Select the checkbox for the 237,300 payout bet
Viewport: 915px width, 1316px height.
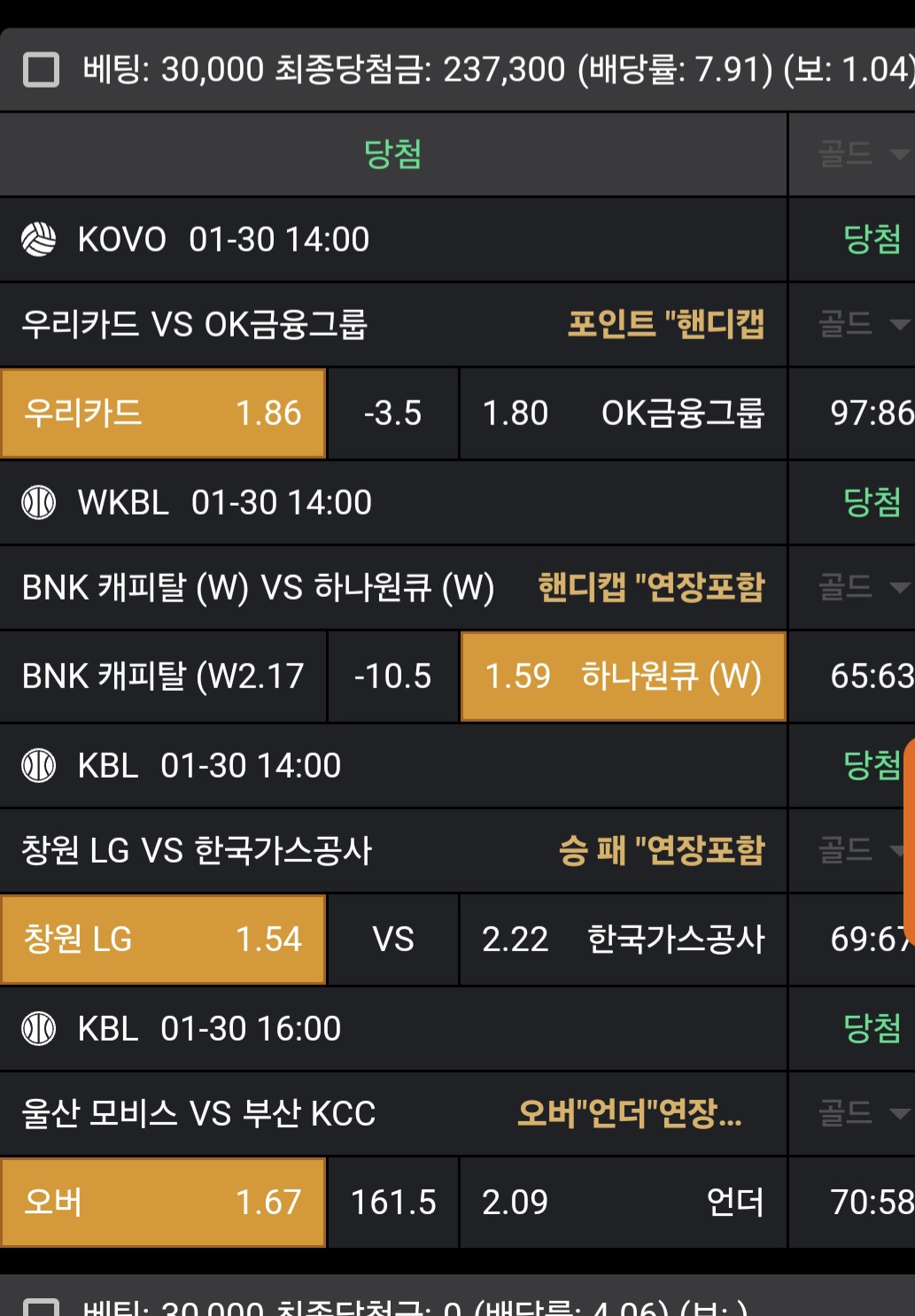[x=41, y=70]
